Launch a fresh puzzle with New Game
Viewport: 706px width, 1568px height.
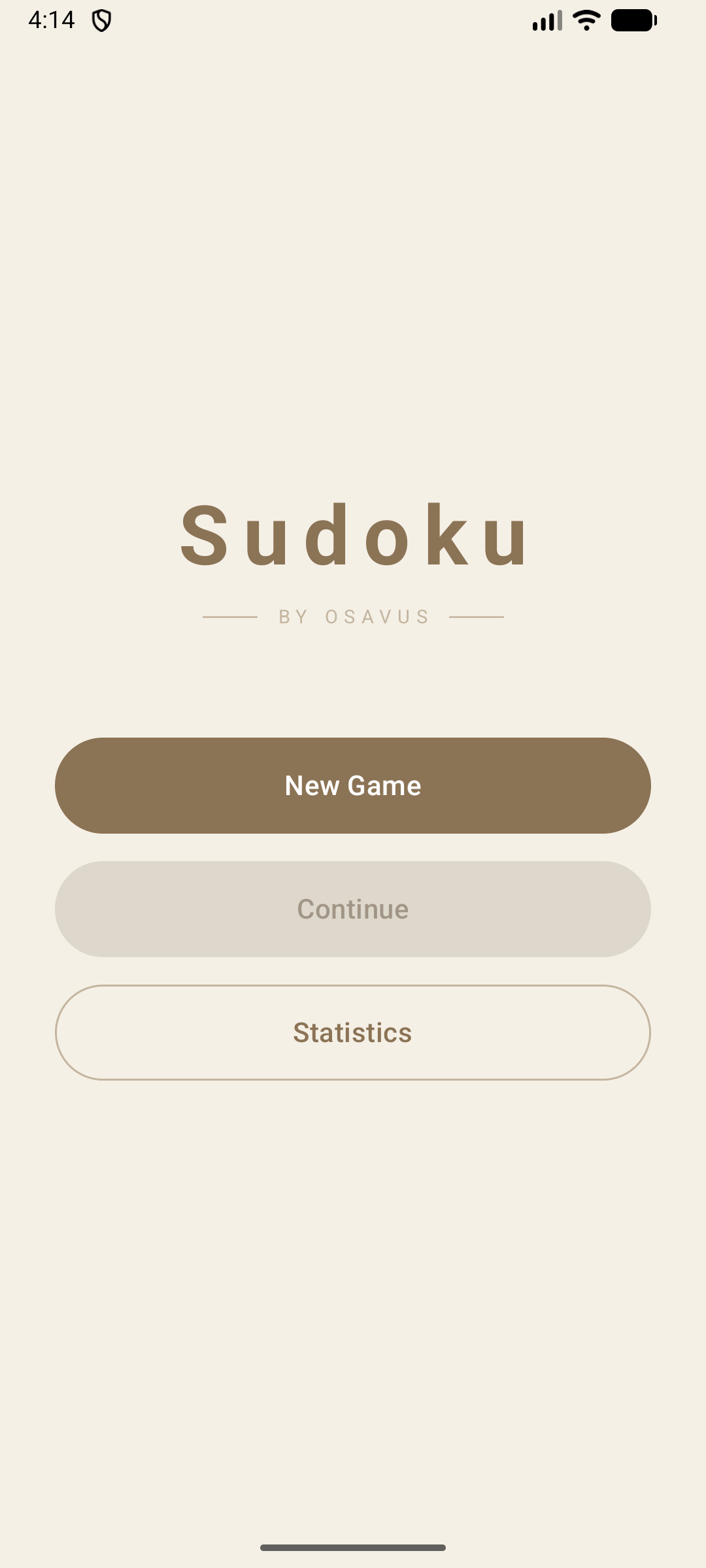tap(353, 785)
